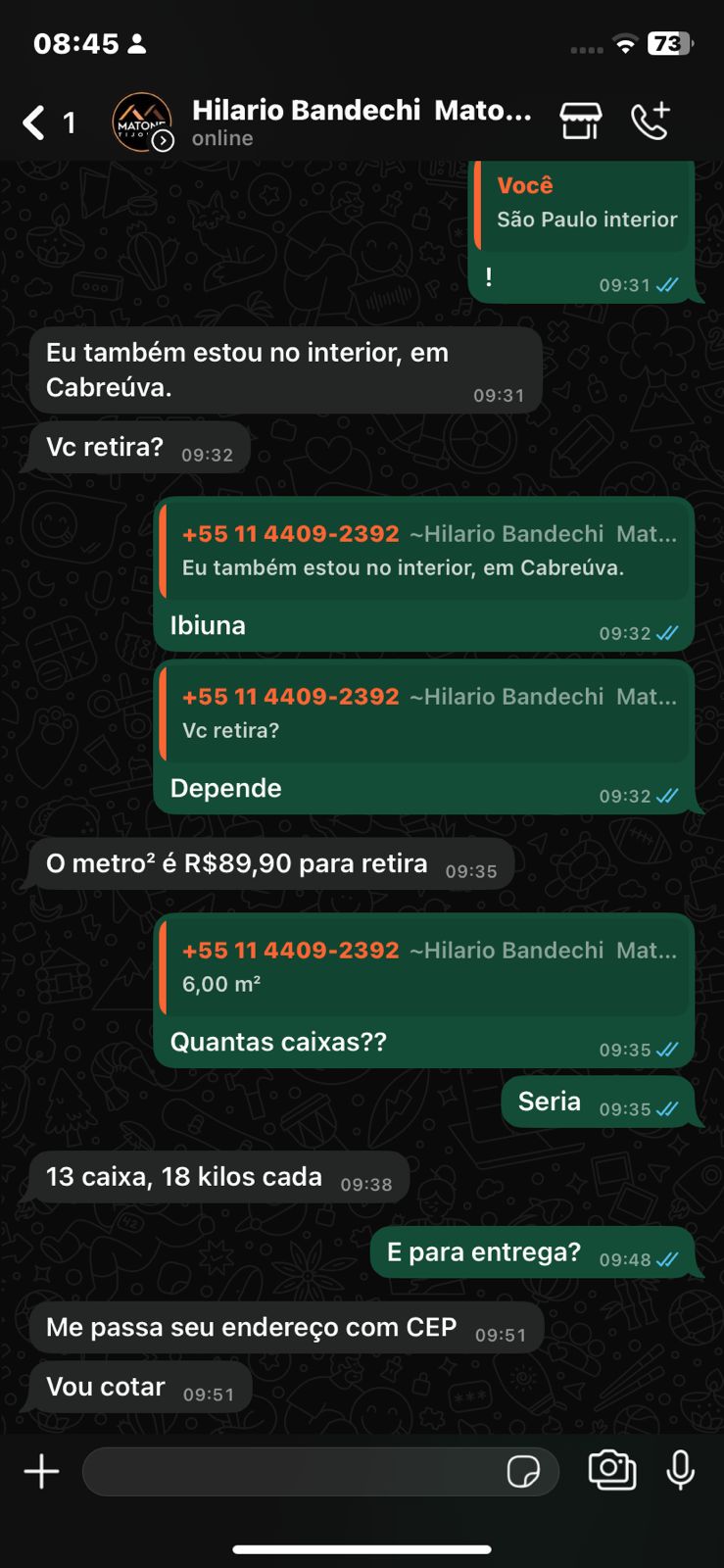724x1568 pixels.
Task: Tap the microphone icon to record audio
Action: [680, 1469]
